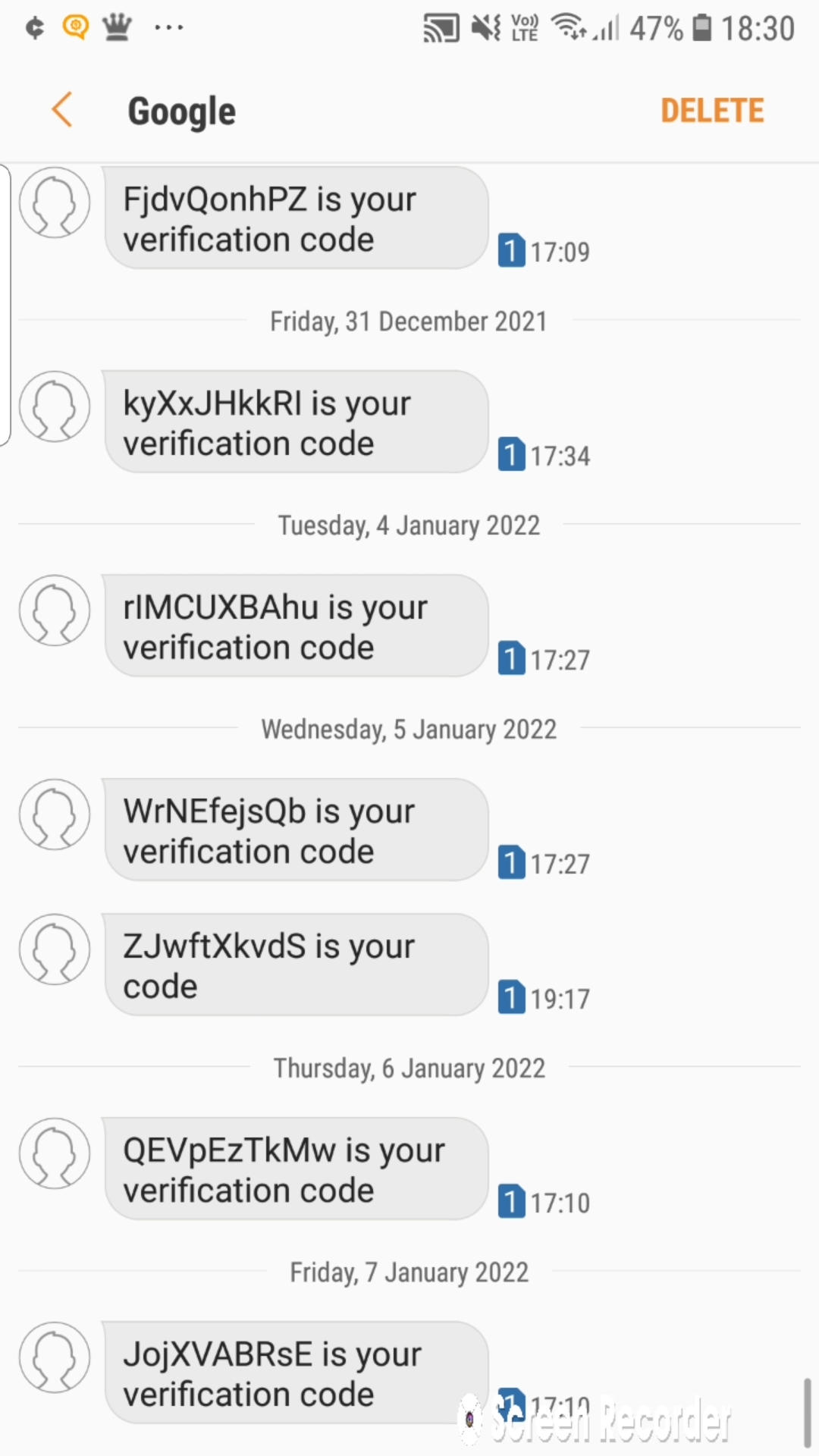Select the rIMCUXBAhu verification code message
This screenshot has height=1456, width=819.
coord(297,626)
